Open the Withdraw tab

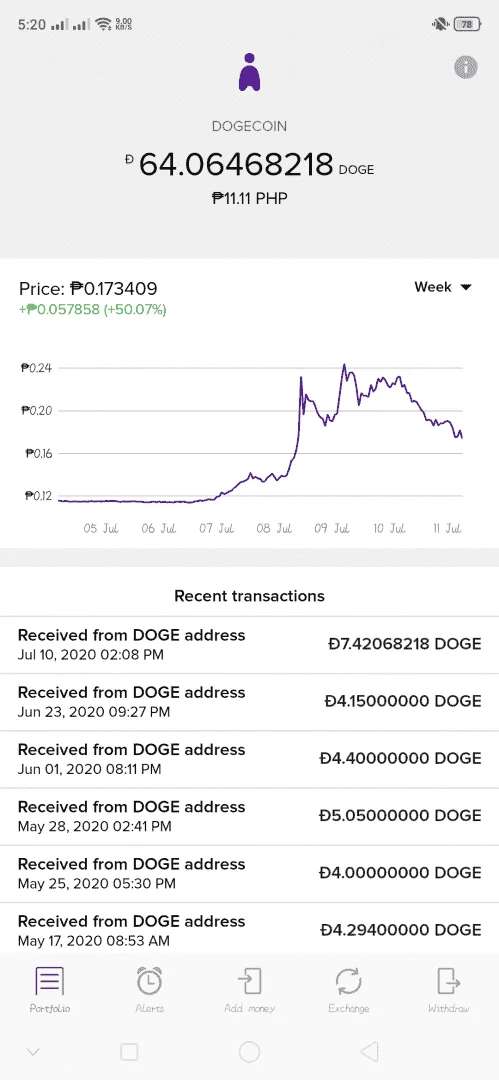(449, 990)
